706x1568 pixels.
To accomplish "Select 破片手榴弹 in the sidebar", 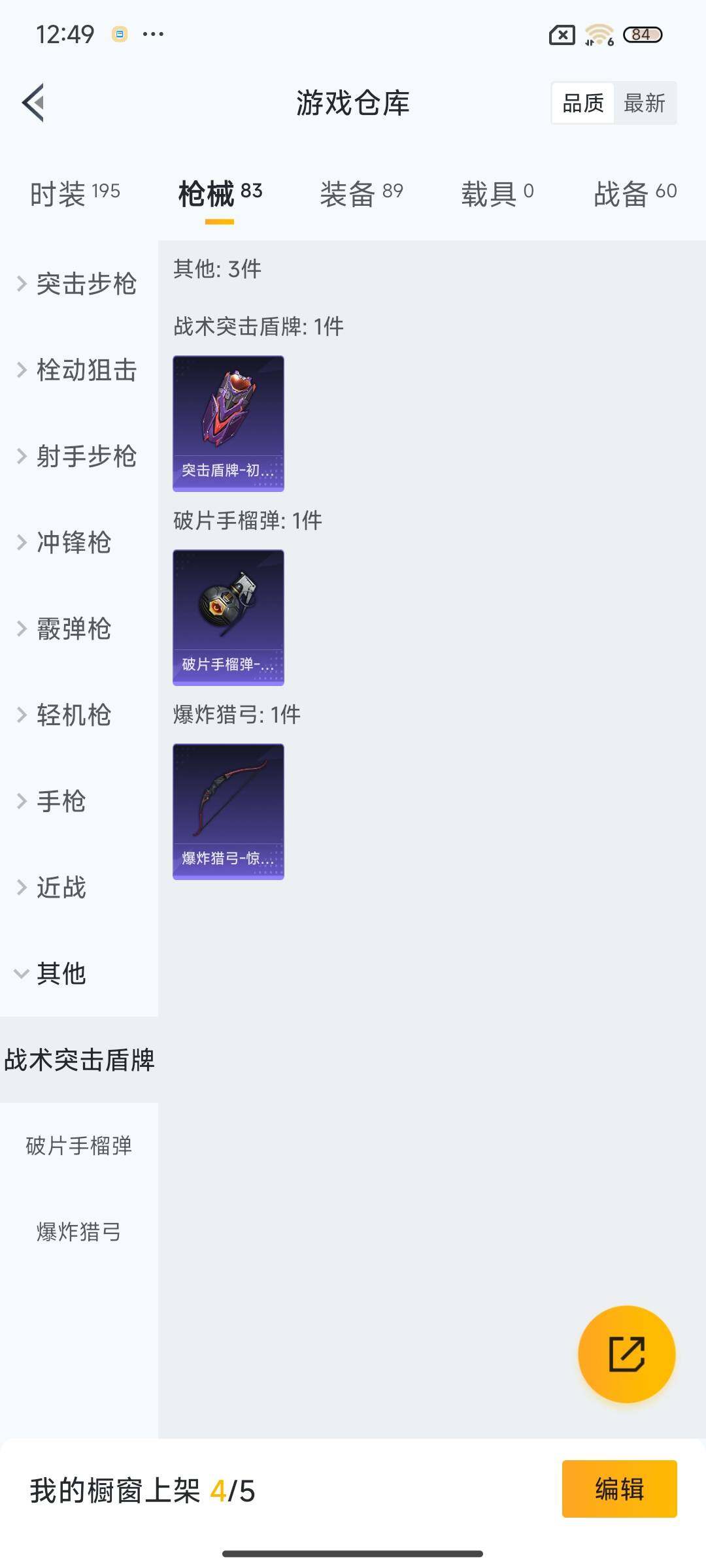I will [78, 1146].
